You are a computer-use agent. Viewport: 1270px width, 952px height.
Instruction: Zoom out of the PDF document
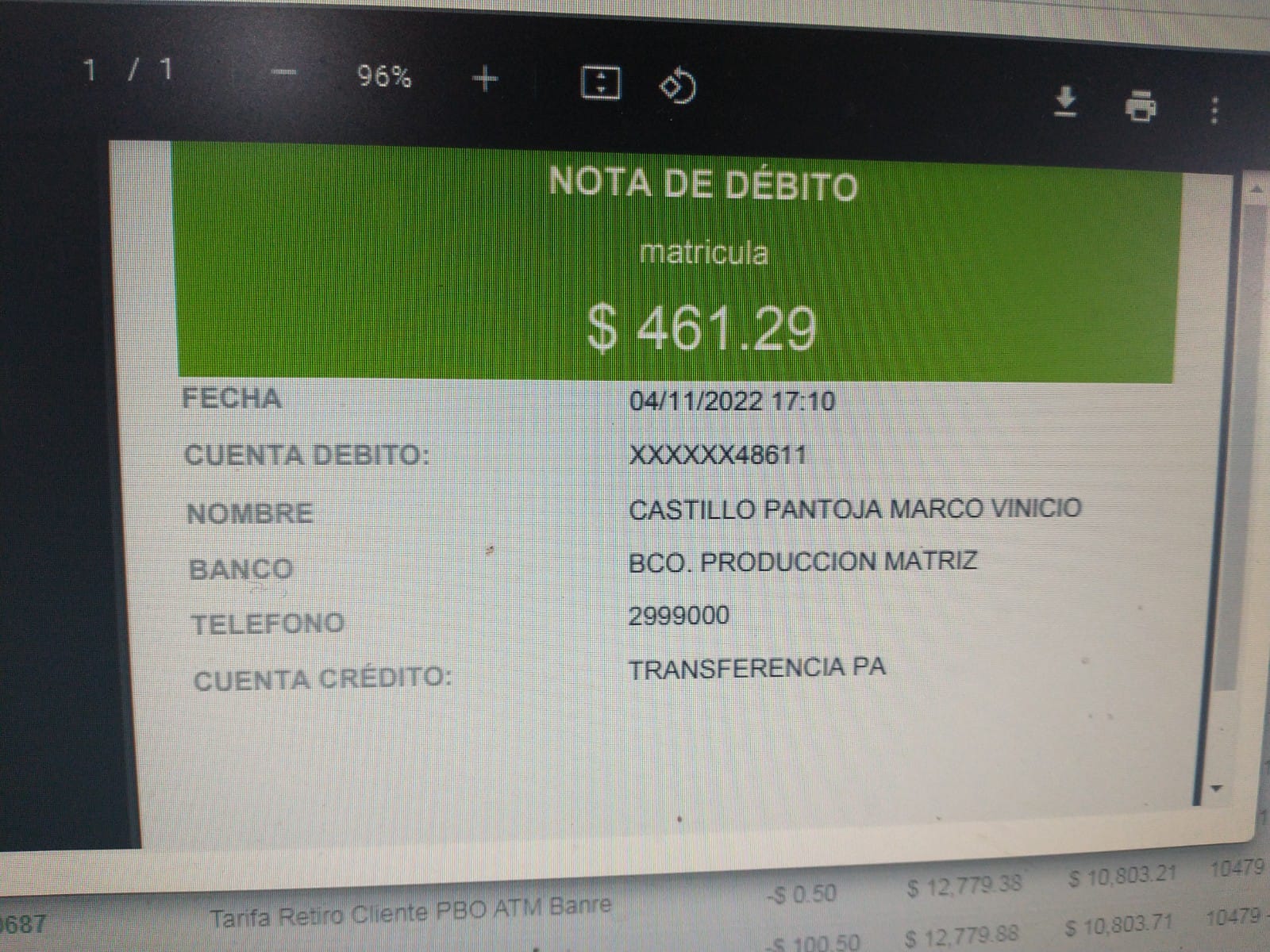pos(284,73)
